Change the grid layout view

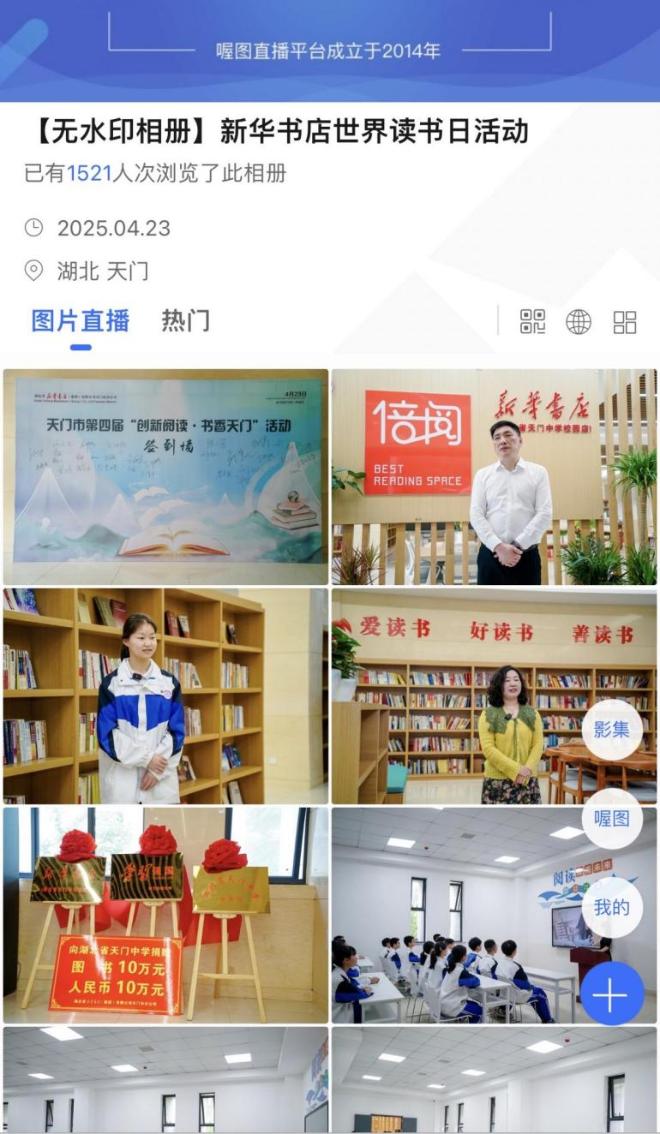[x=625, y=322]
